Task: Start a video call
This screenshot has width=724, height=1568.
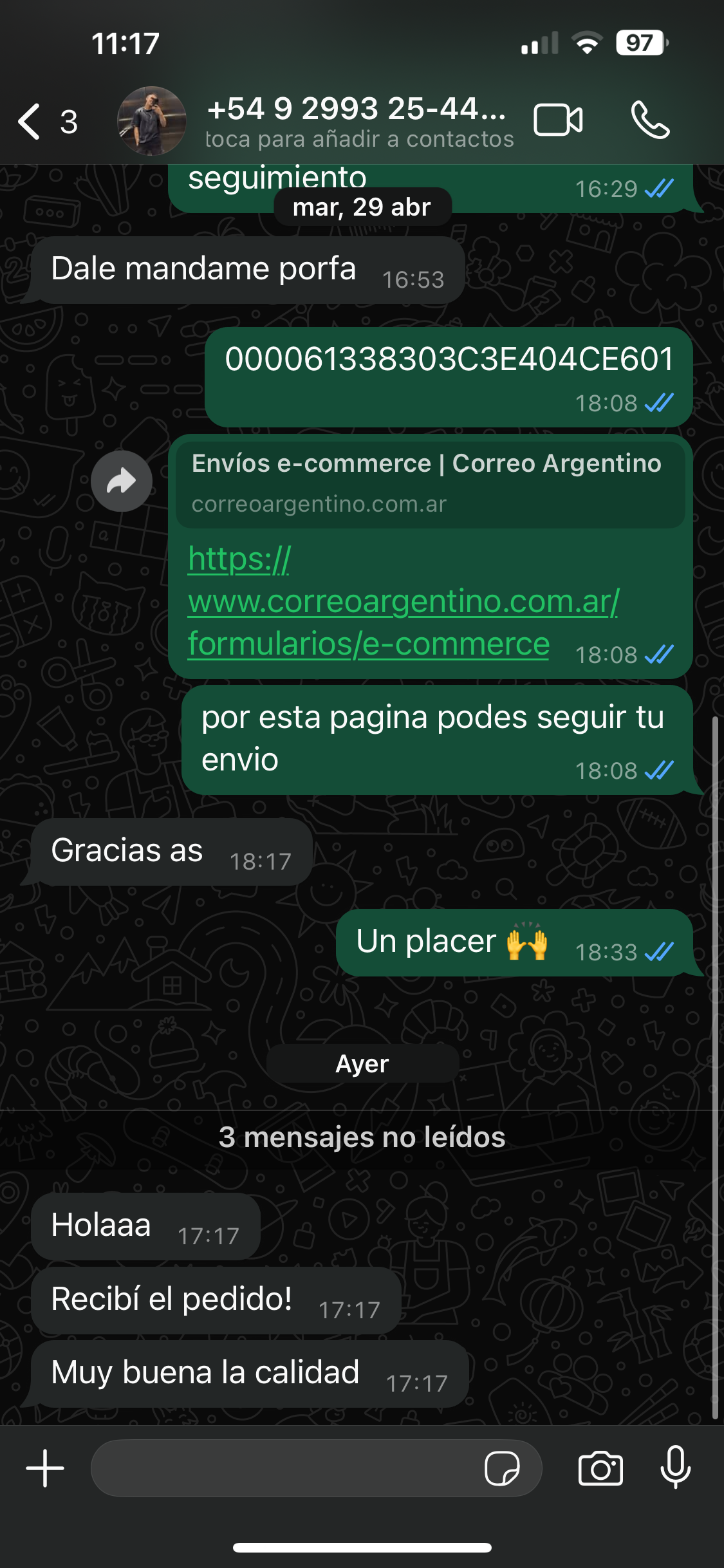Action: point(558,120)
